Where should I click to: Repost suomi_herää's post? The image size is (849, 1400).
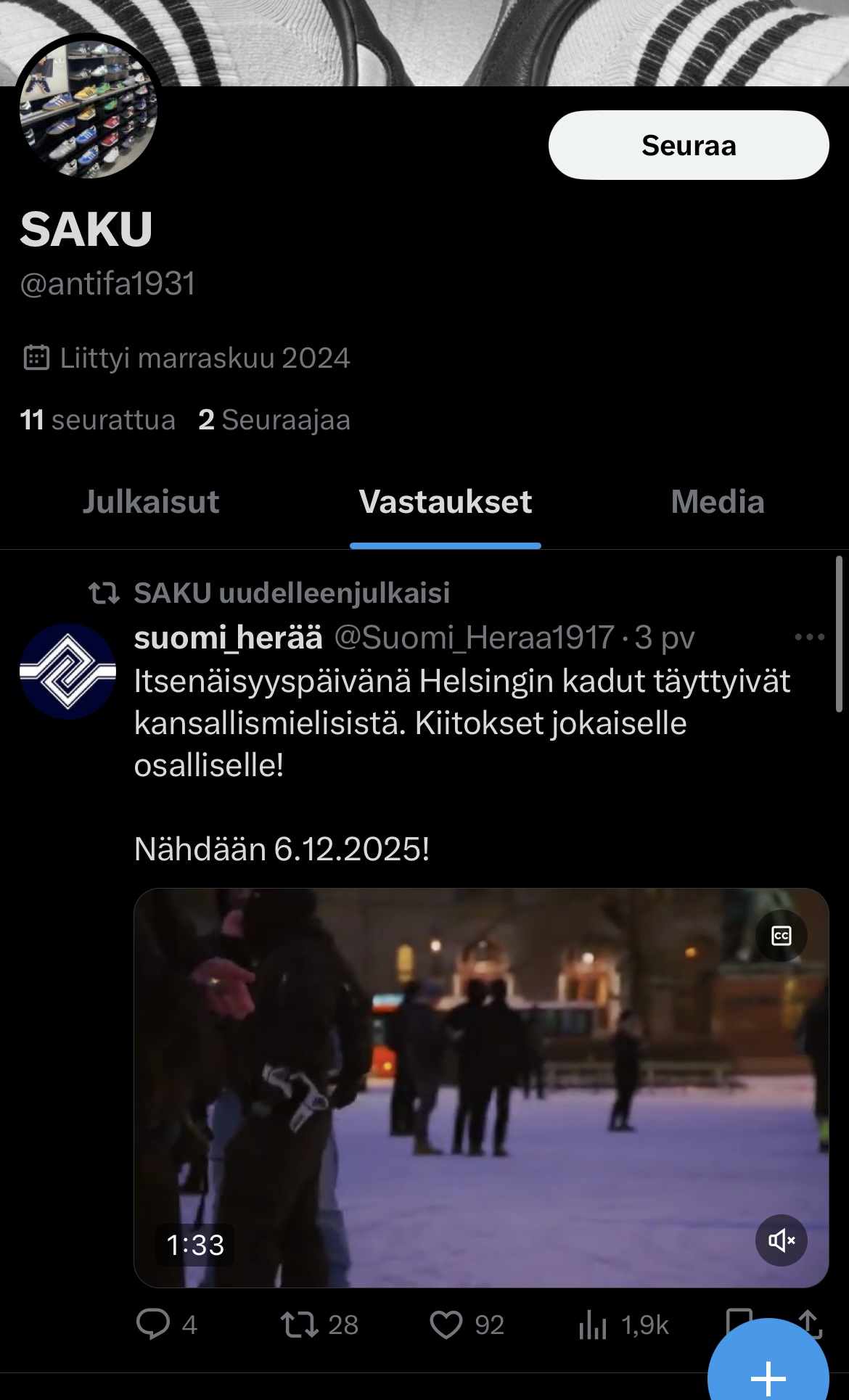(x=300, y=1325)
